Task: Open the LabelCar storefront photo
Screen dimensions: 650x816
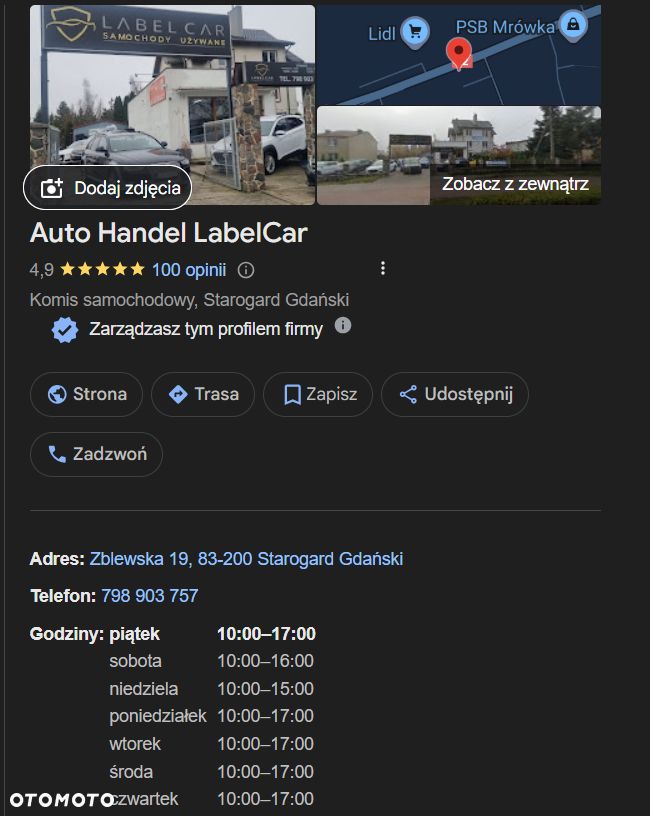Action: (x=172, y=90)
